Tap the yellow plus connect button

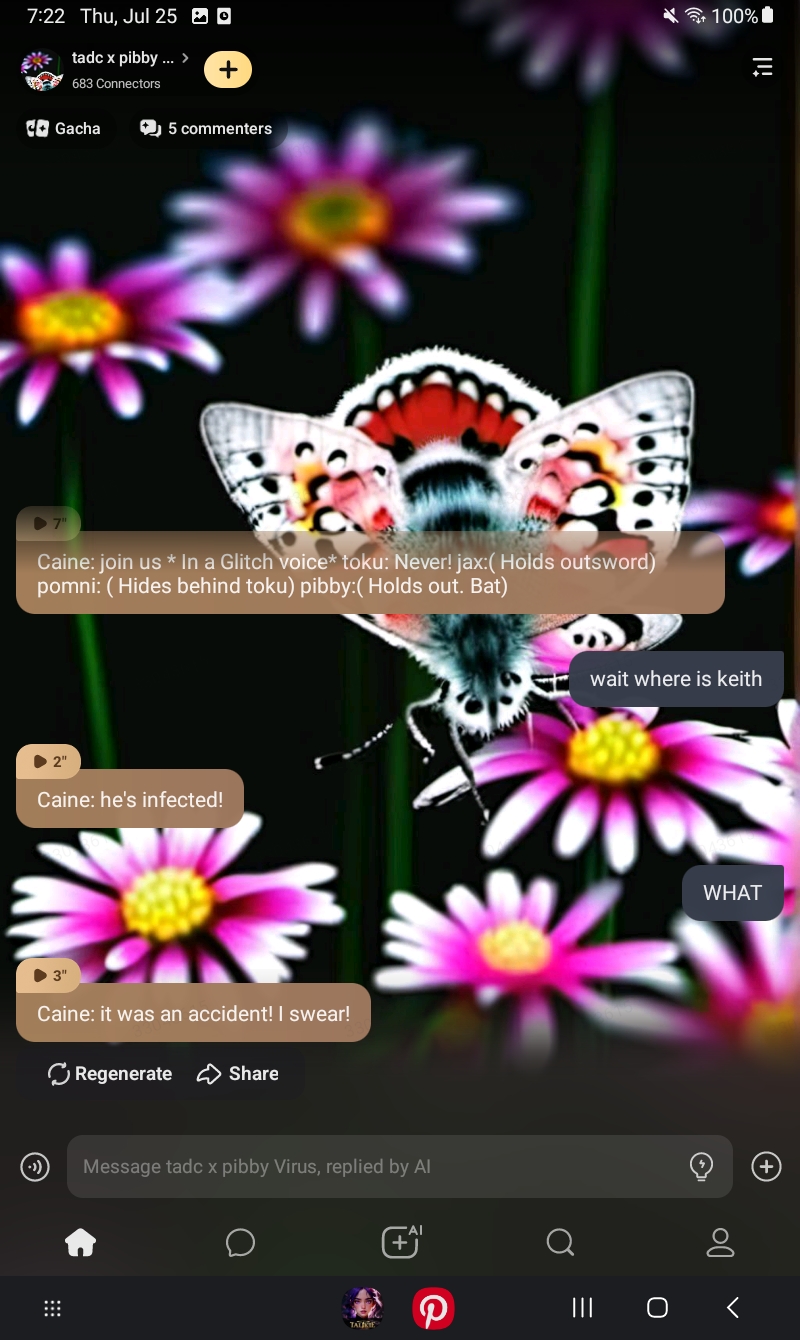click(228, 69)
